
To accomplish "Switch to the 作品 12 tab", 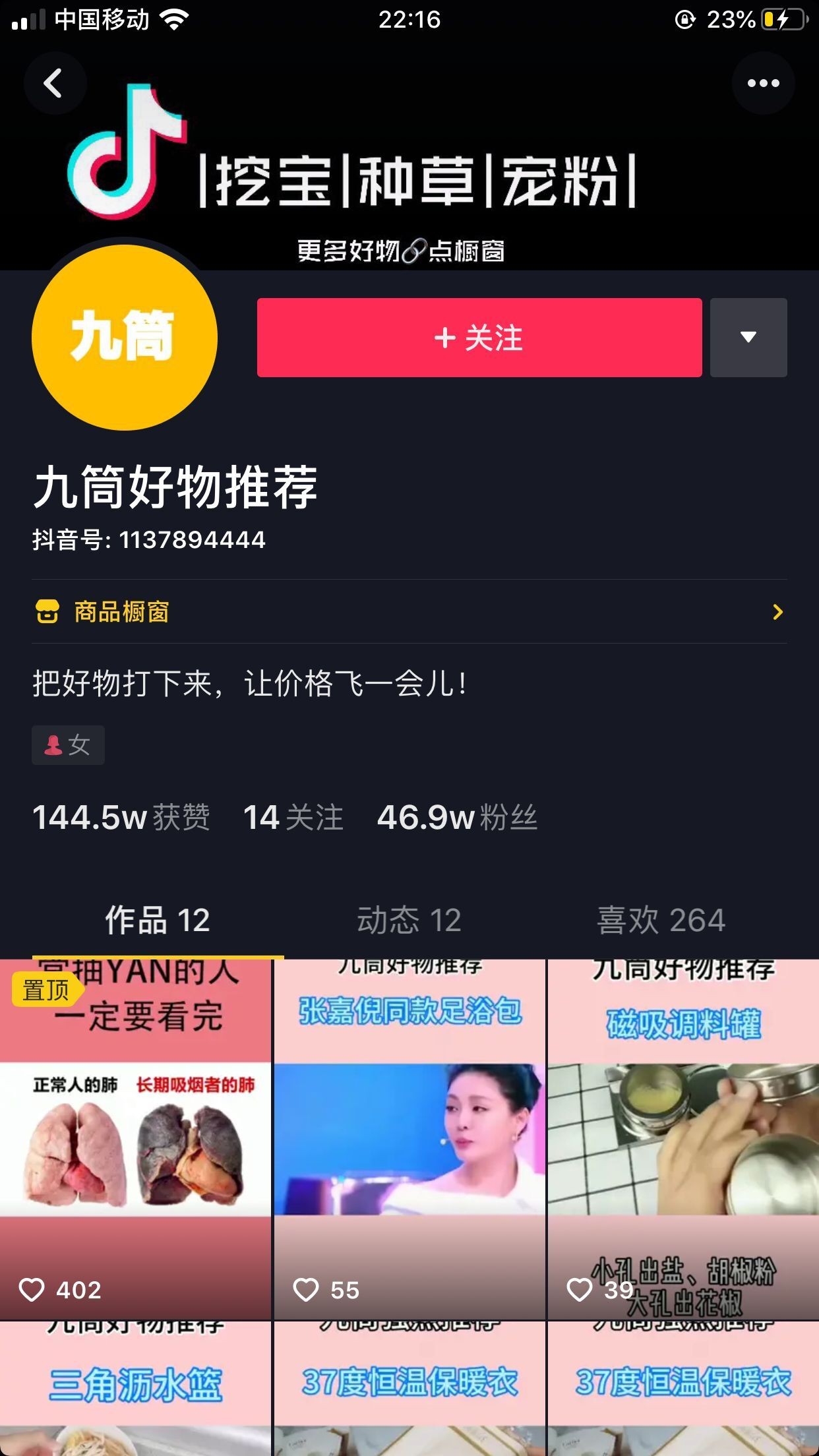I will 158,920.
